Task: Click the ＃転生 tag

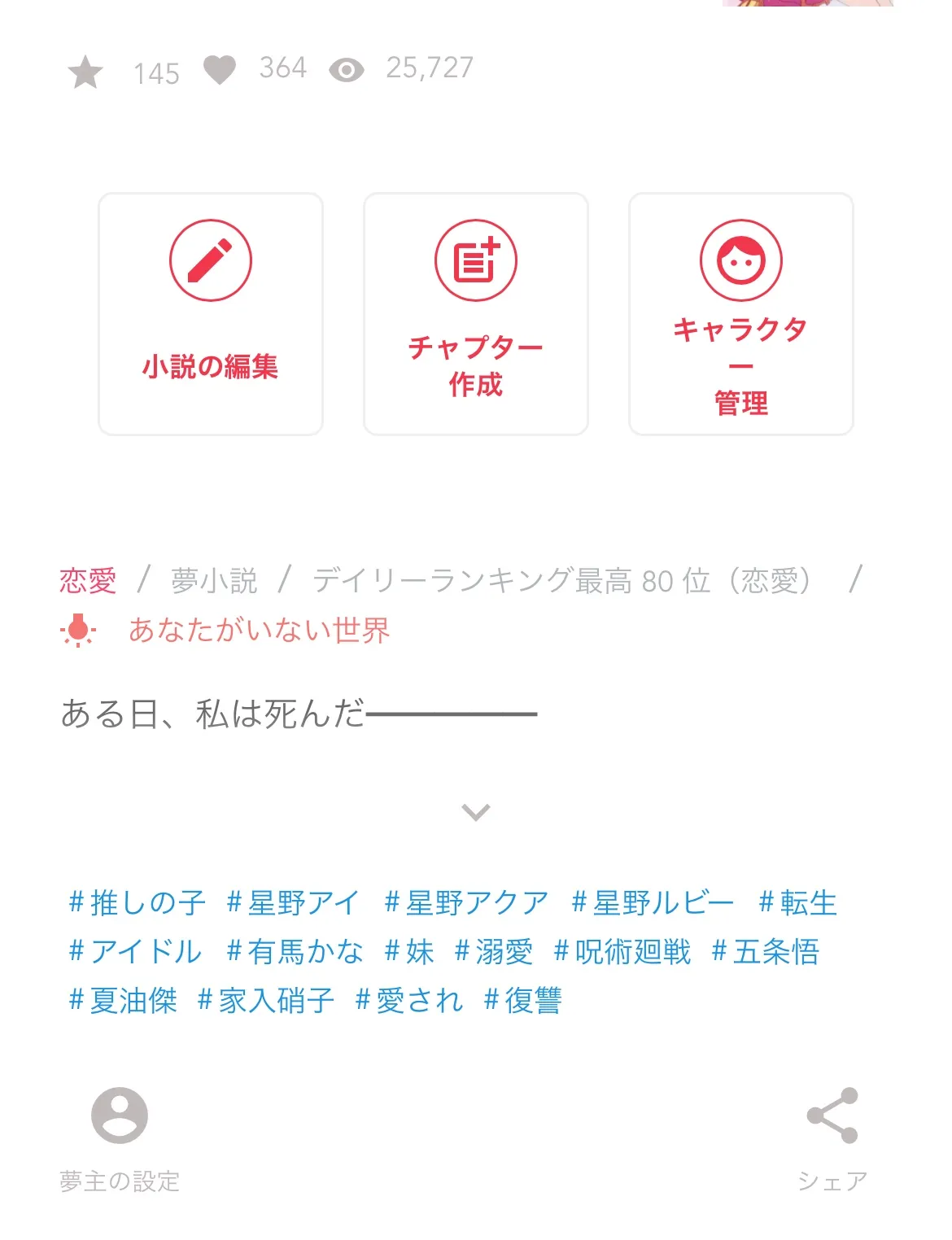Action: tap(800, 902)
